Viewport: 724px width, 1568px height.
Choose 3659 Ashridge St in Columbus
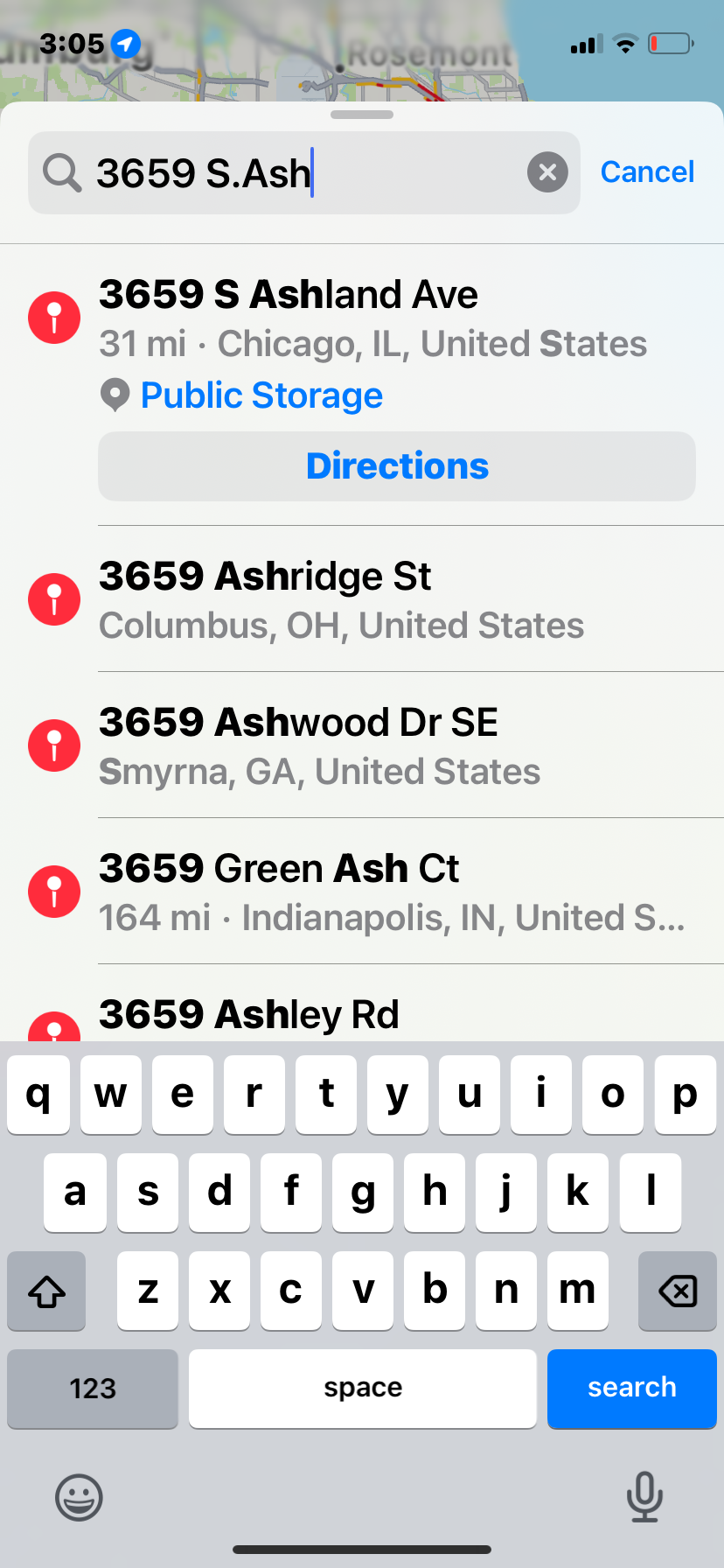(x=341, y=599)
